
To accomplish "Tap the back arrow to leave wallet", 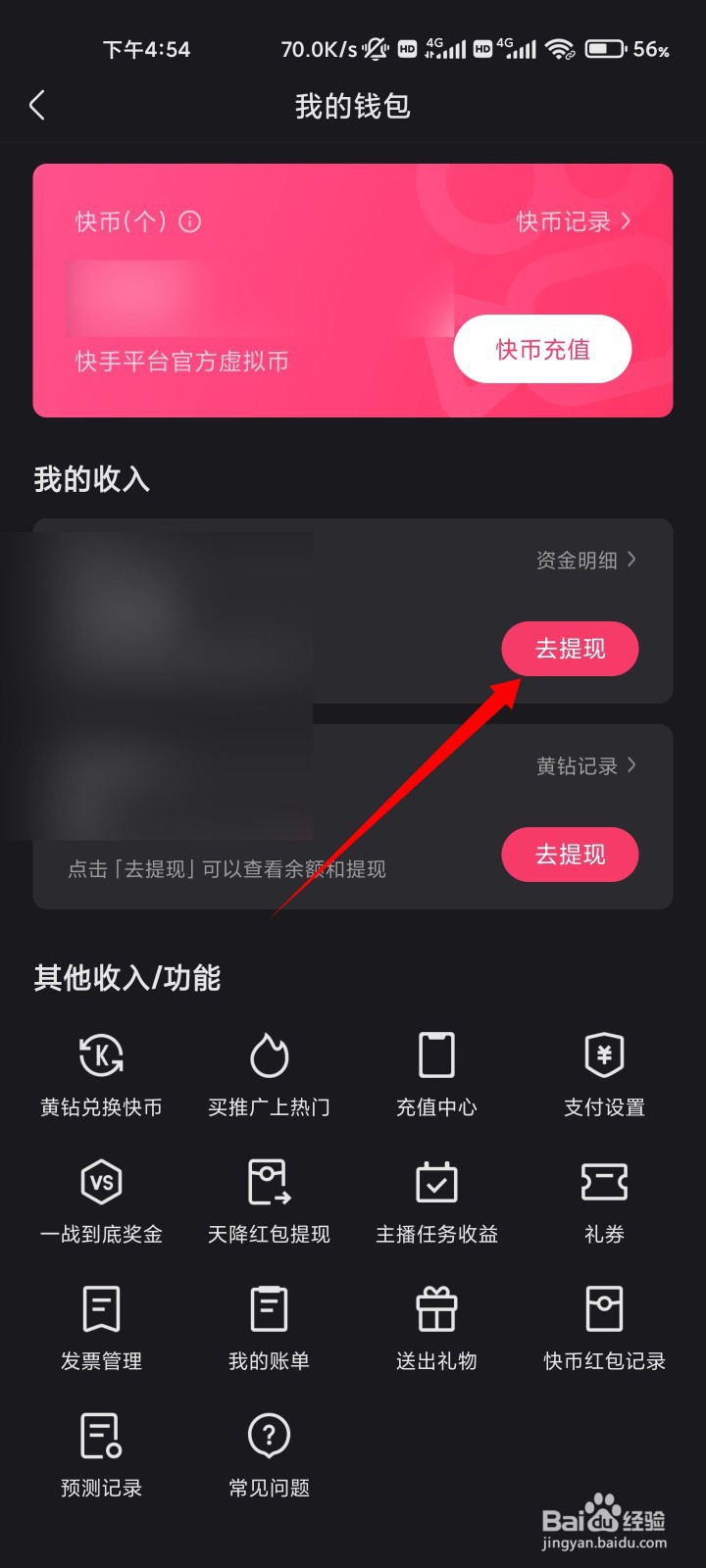I will (37, 105).
